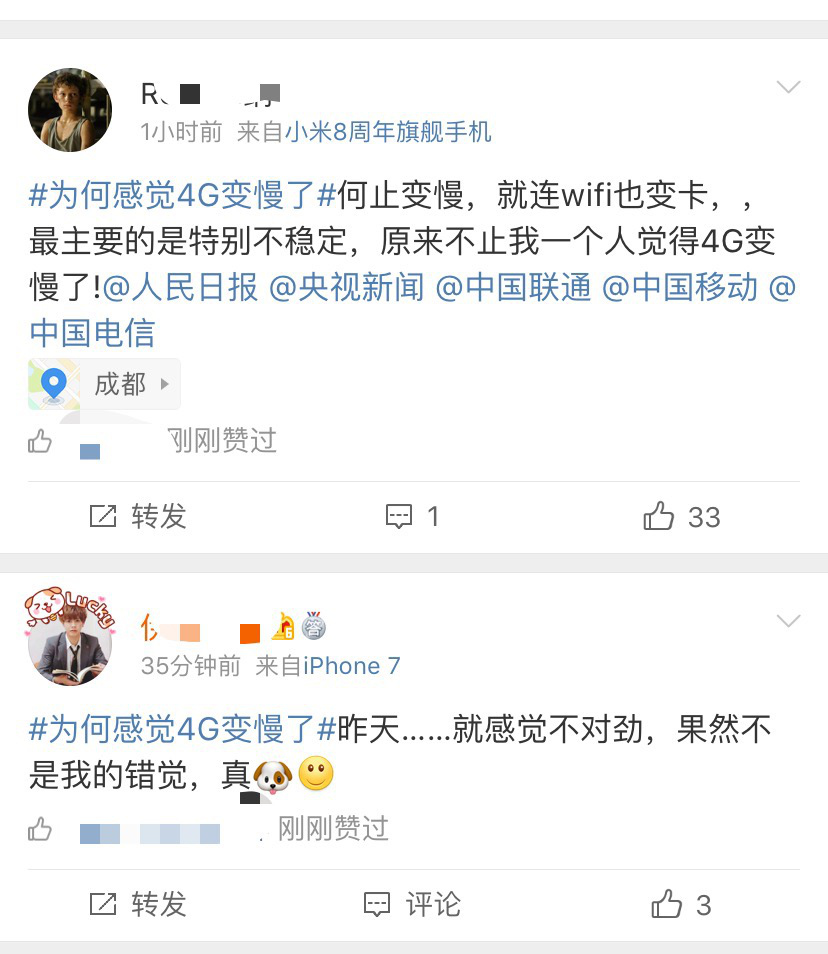Open the @央视新闻 mention

[x=347, y=287]
